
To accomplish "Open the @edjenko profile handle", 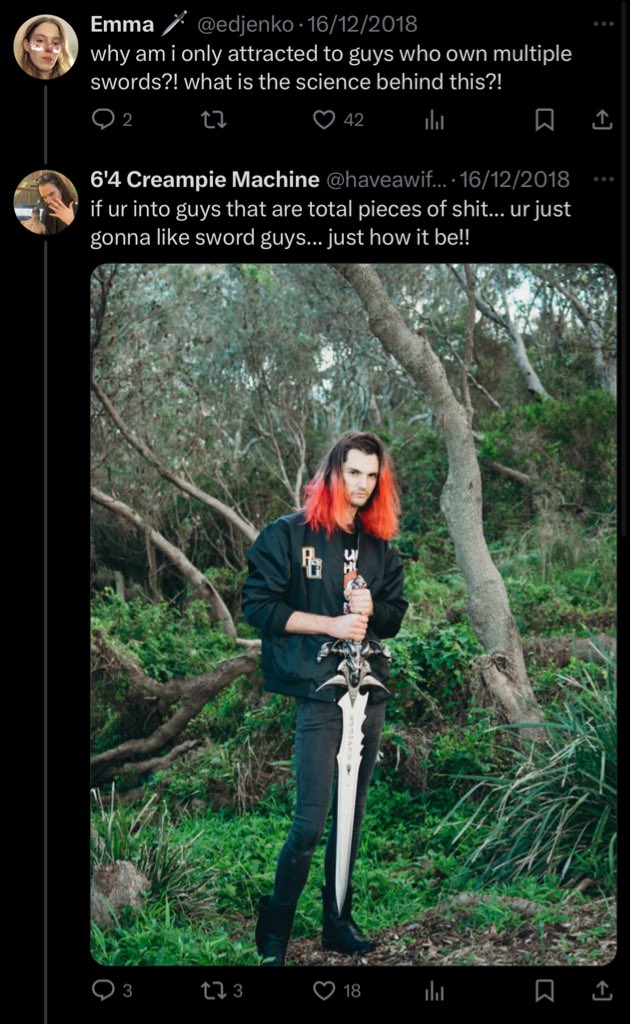I will click(x=245, y=24).
